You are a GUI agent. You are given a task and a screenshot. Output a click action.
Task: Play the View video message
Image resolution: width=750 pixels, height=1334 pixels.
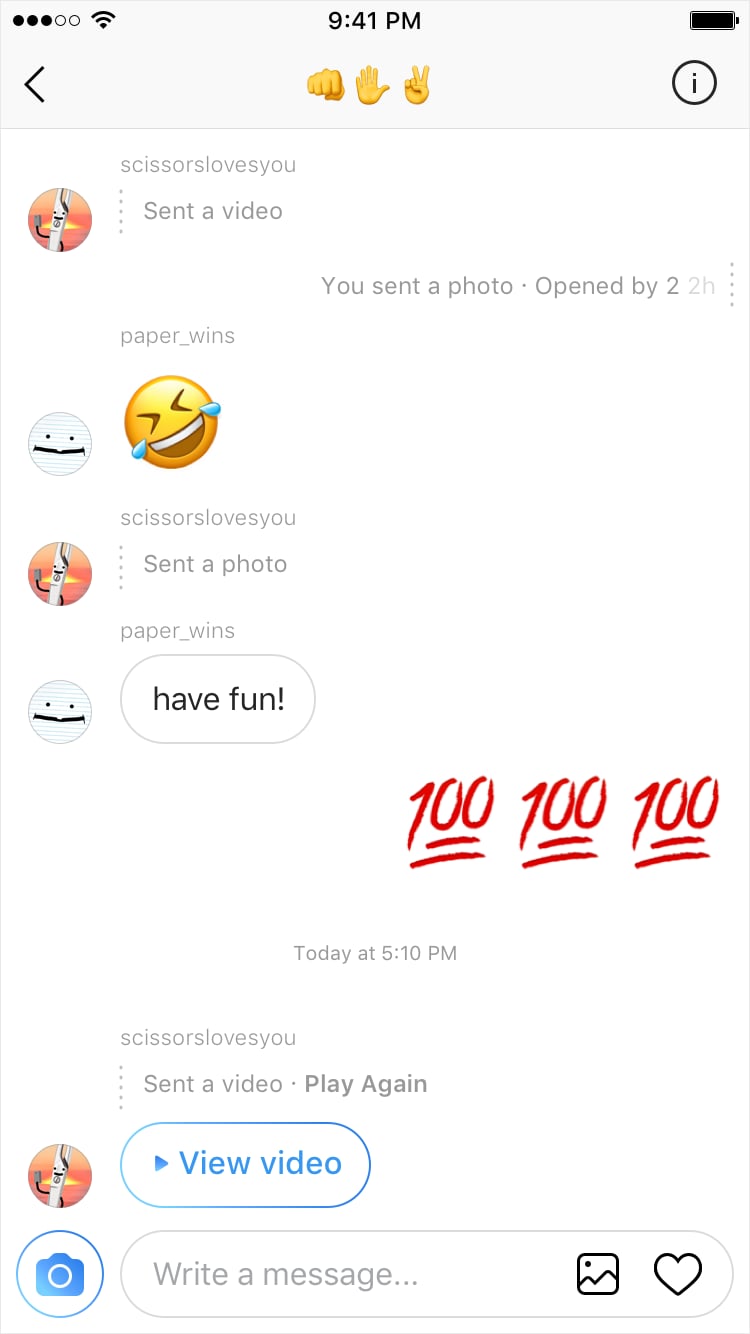click(245, 1164)
